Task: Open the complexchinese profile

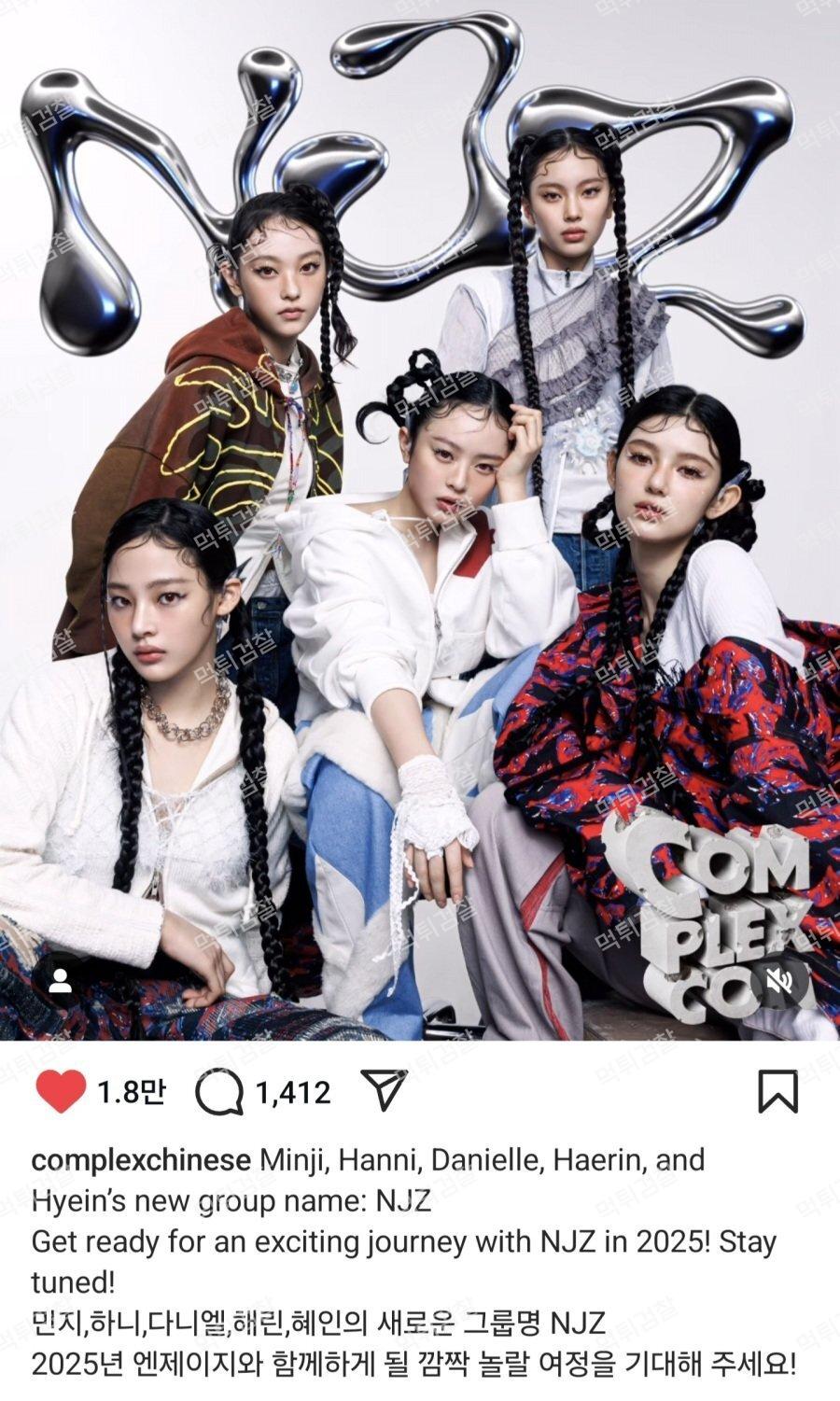Action: tap(141, 1160)
